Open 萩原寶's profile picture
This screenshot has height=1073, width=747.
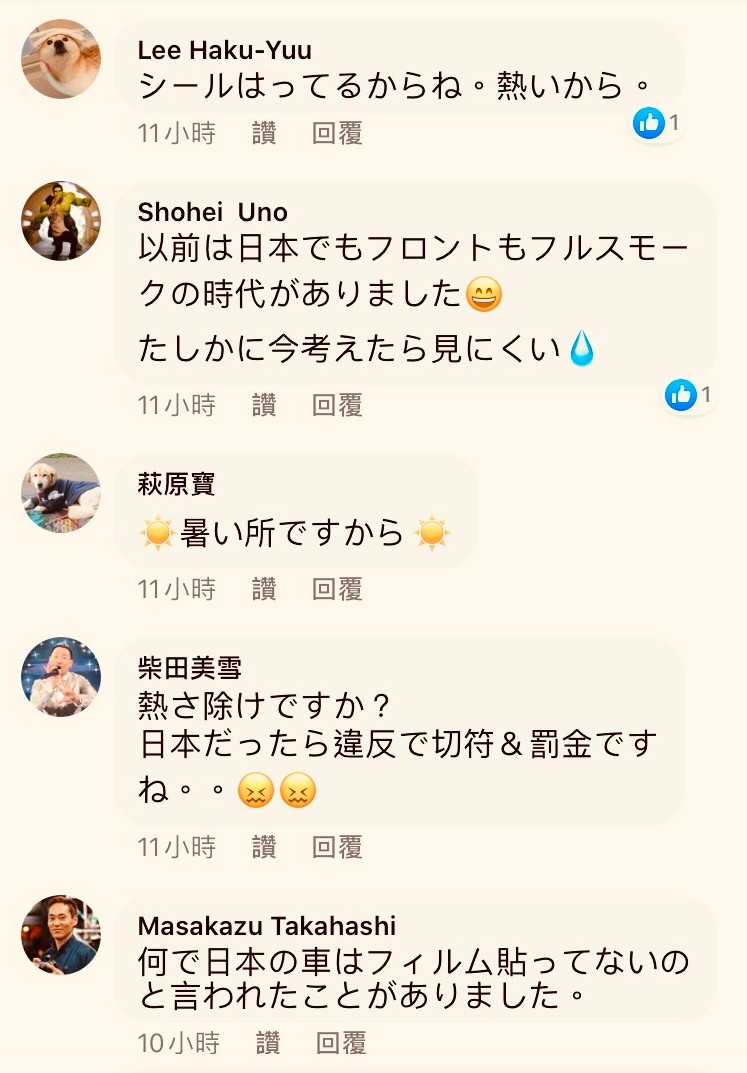pyautogui.click(x=61, y=493)
